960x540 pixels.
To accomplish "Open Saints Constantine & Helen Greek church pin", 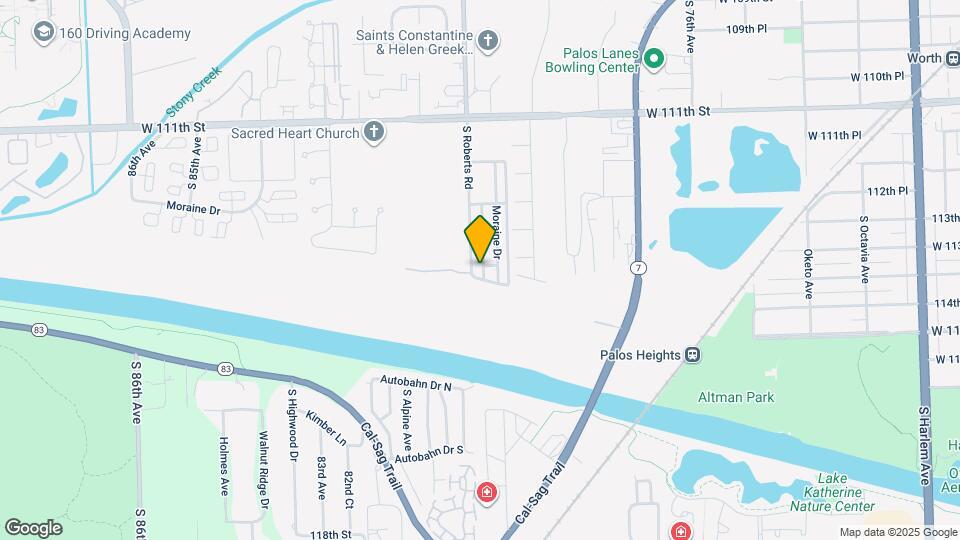I will coord(487,41).
